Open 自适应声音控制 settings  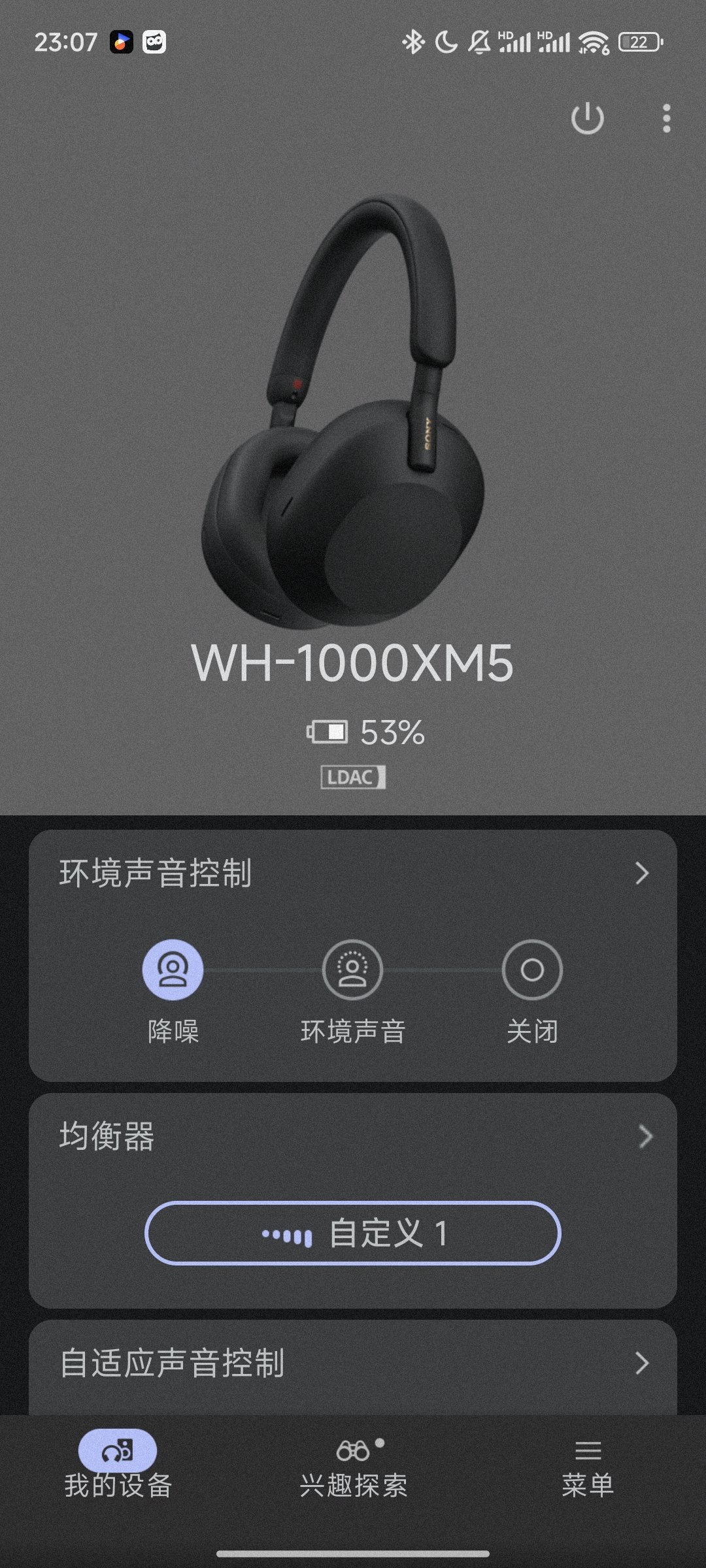coord(353,1364)
